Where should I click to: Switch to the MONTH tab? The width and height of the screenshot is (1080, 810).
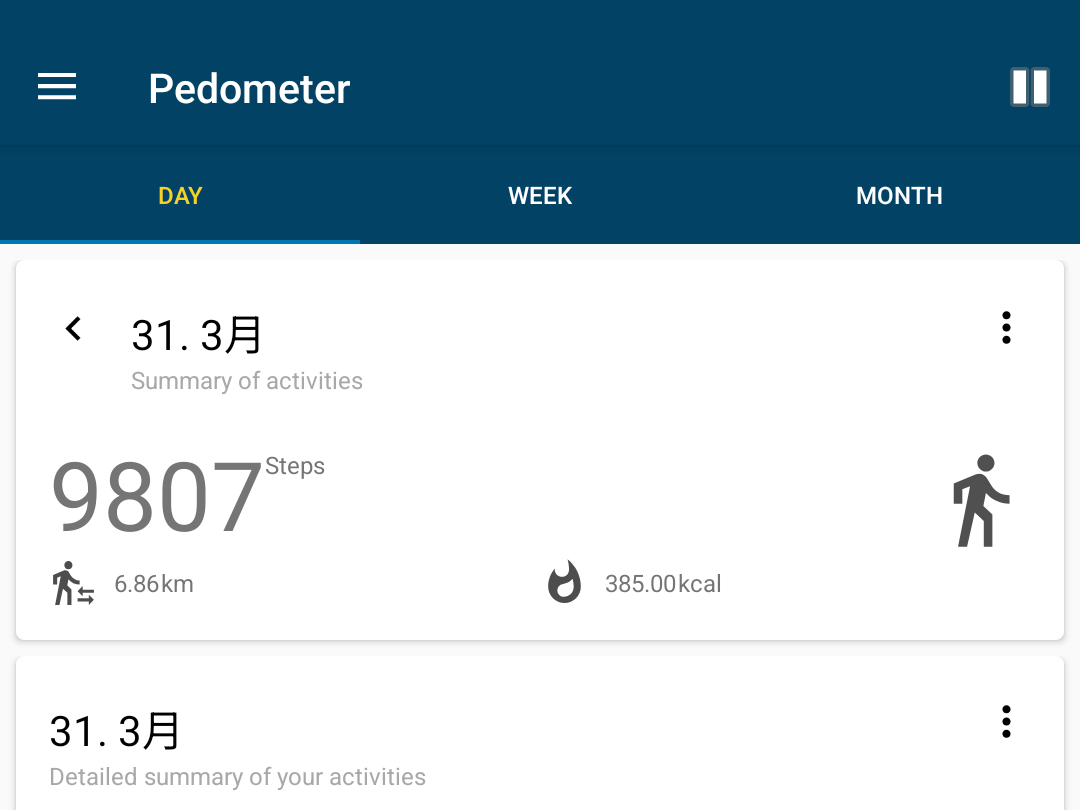(899, 196)
